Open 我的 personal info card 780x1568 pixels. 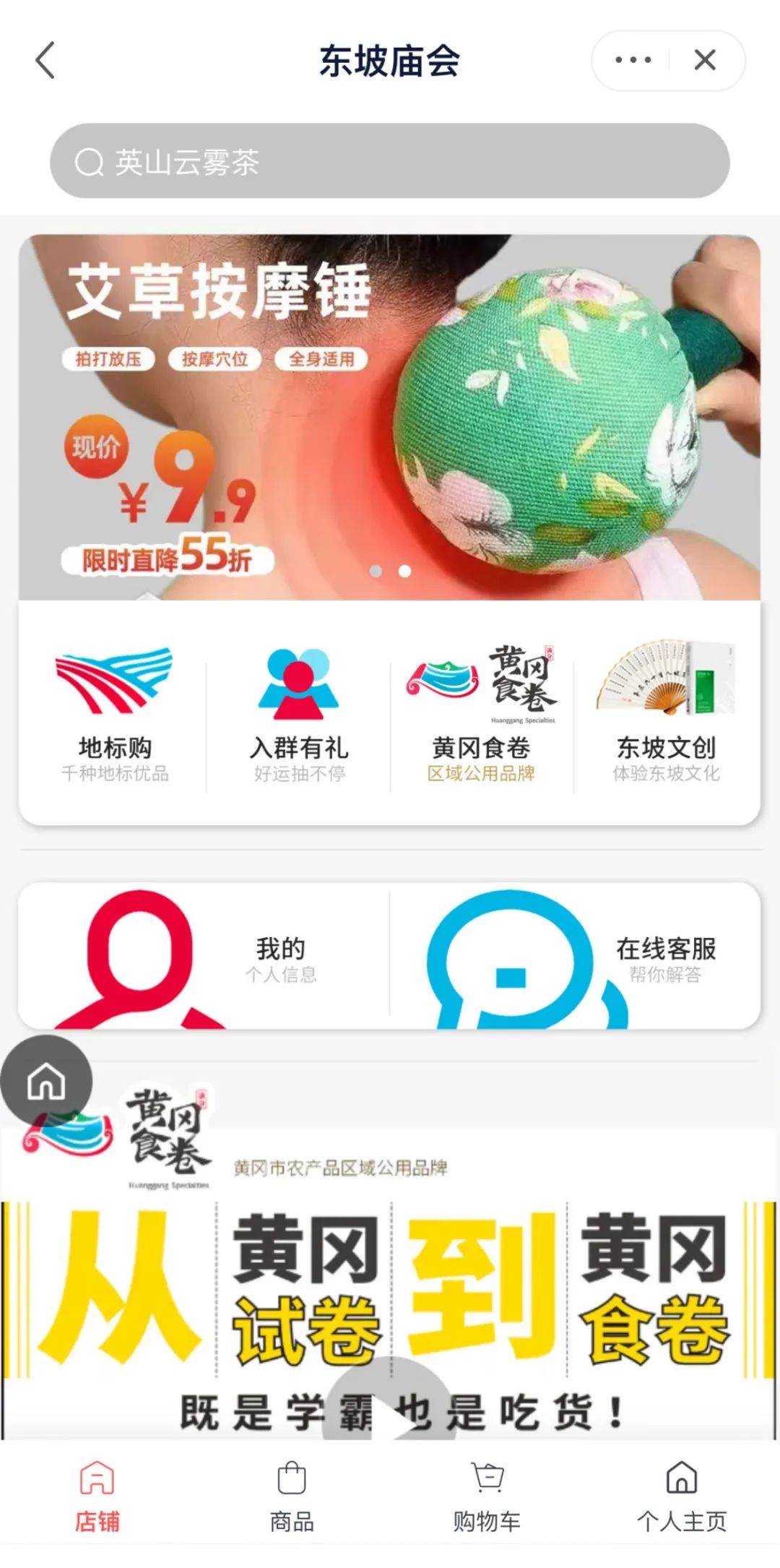coord(204,956)
